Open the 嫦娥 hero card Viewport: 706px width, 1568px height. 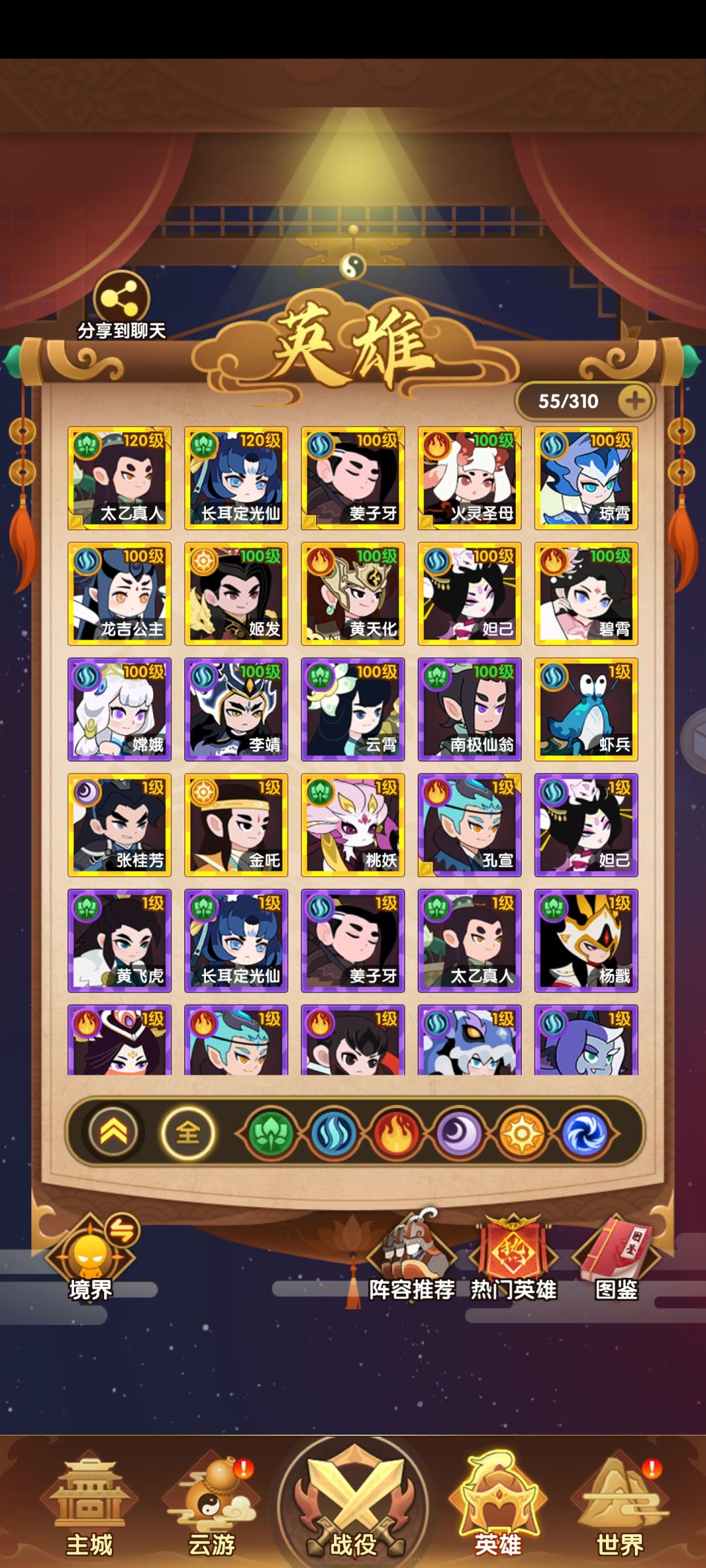click(120, 710)
